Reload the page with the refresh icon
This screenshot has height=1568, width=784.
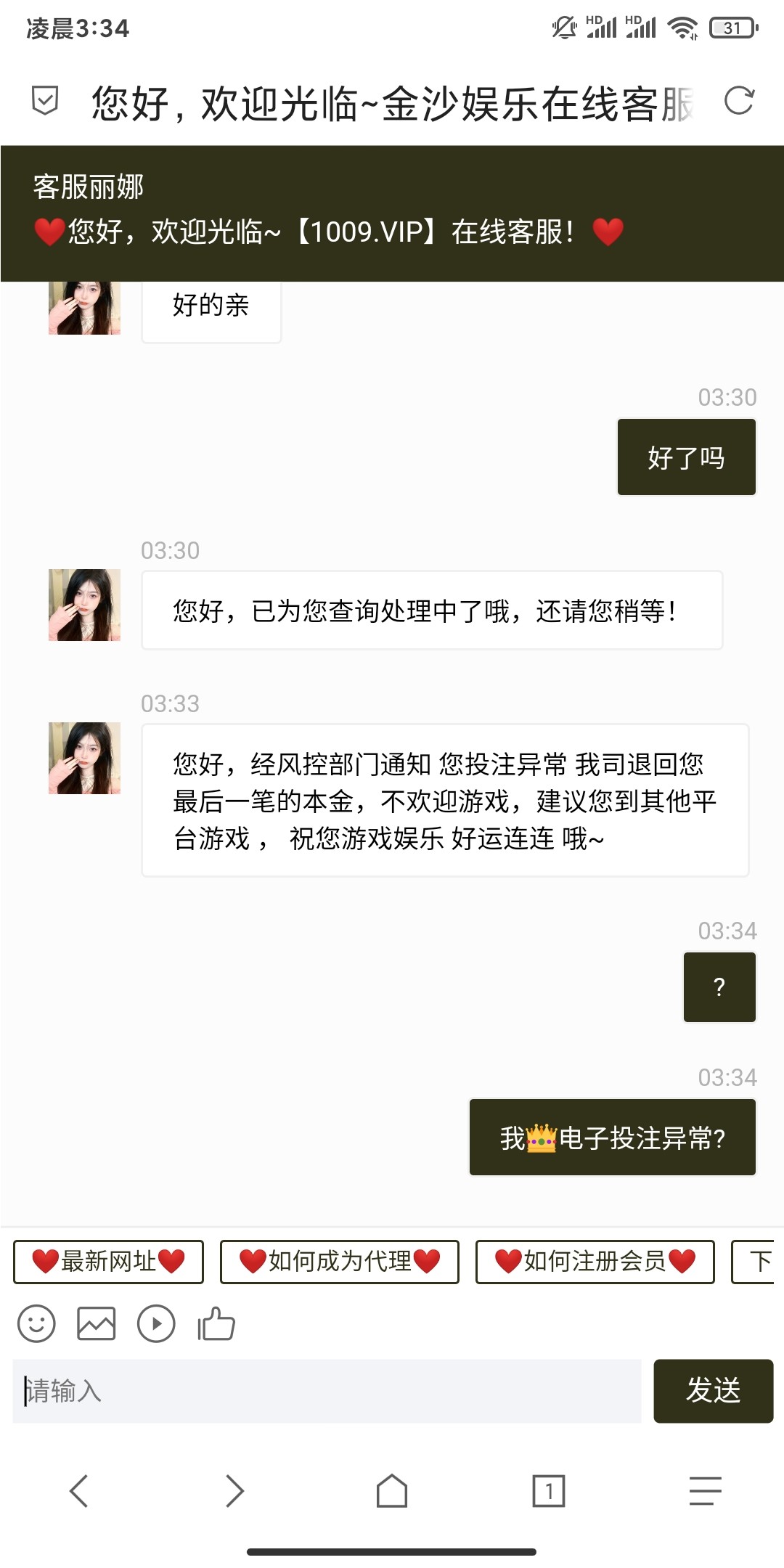point(739,101)
